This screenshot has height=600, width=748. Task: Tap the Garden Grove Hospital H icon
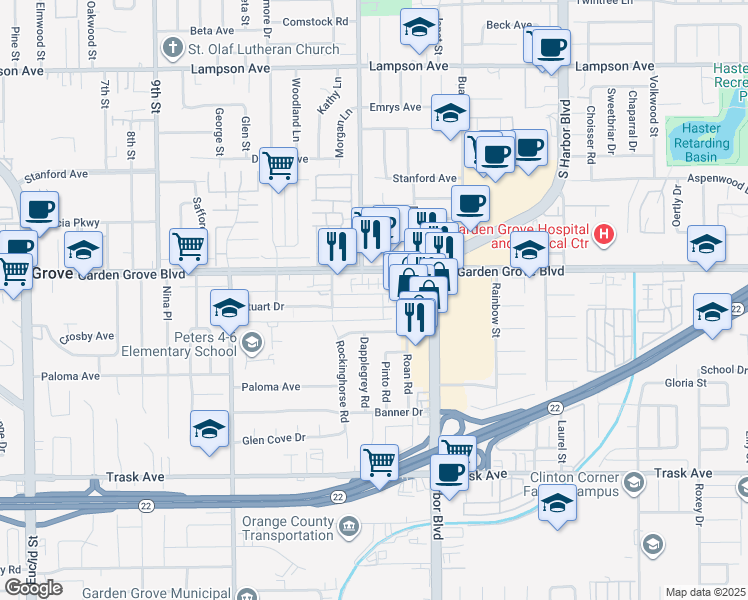pos(604,234)
